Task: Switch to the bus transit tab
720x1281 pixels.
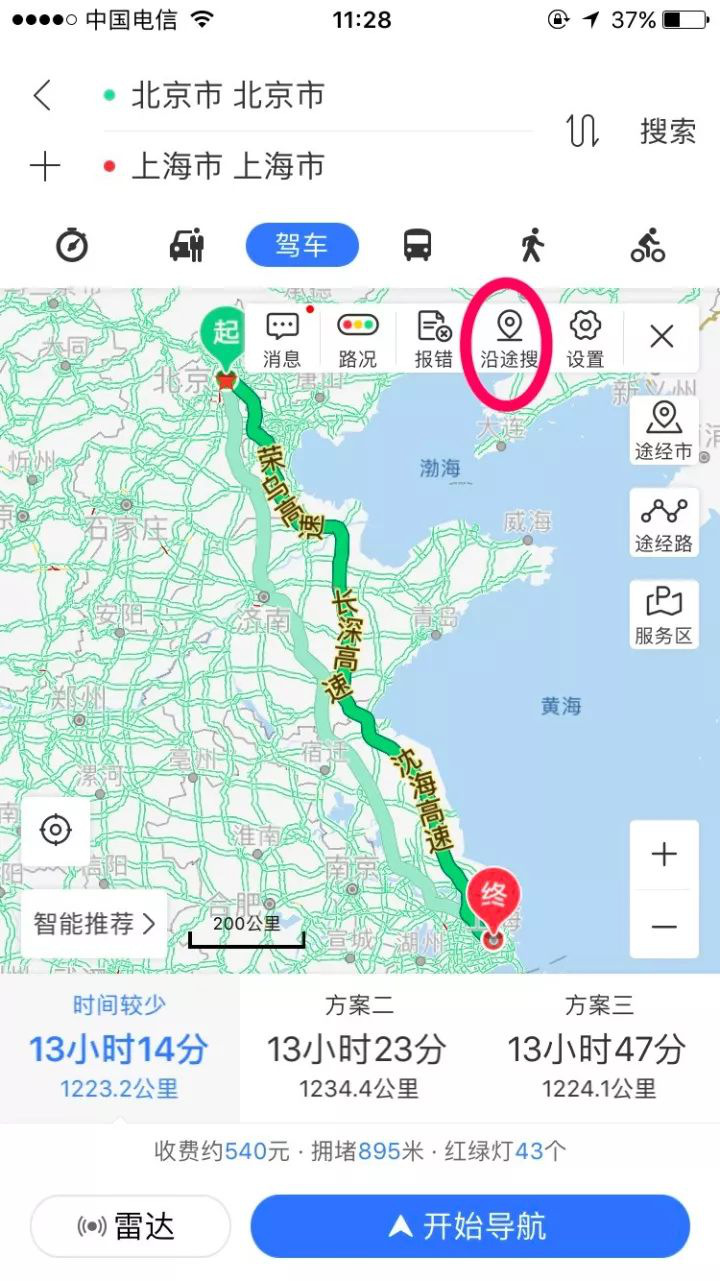Action: click(x=417, y=244)
